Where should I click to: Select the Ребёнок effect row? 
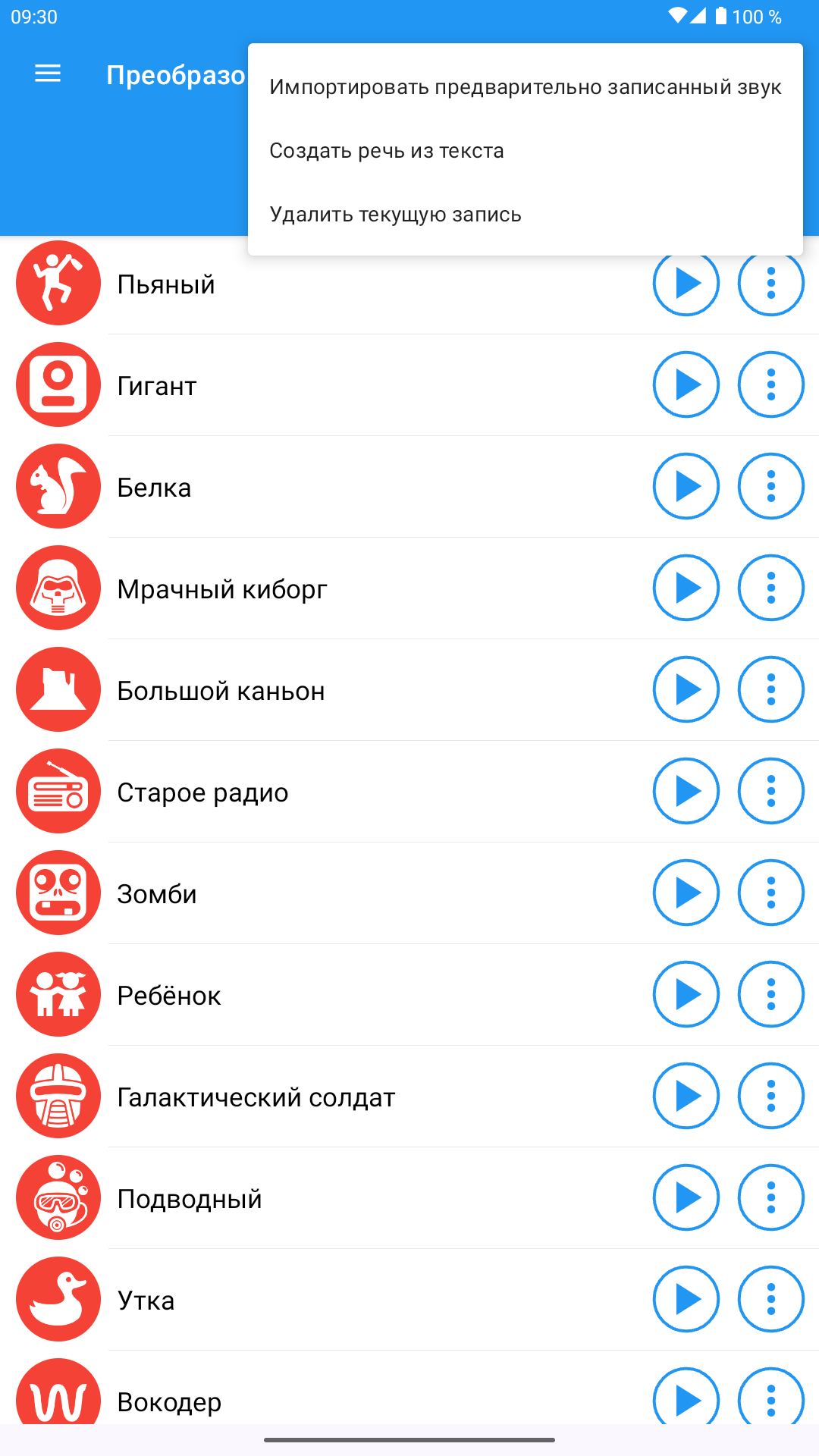(409, 994)
